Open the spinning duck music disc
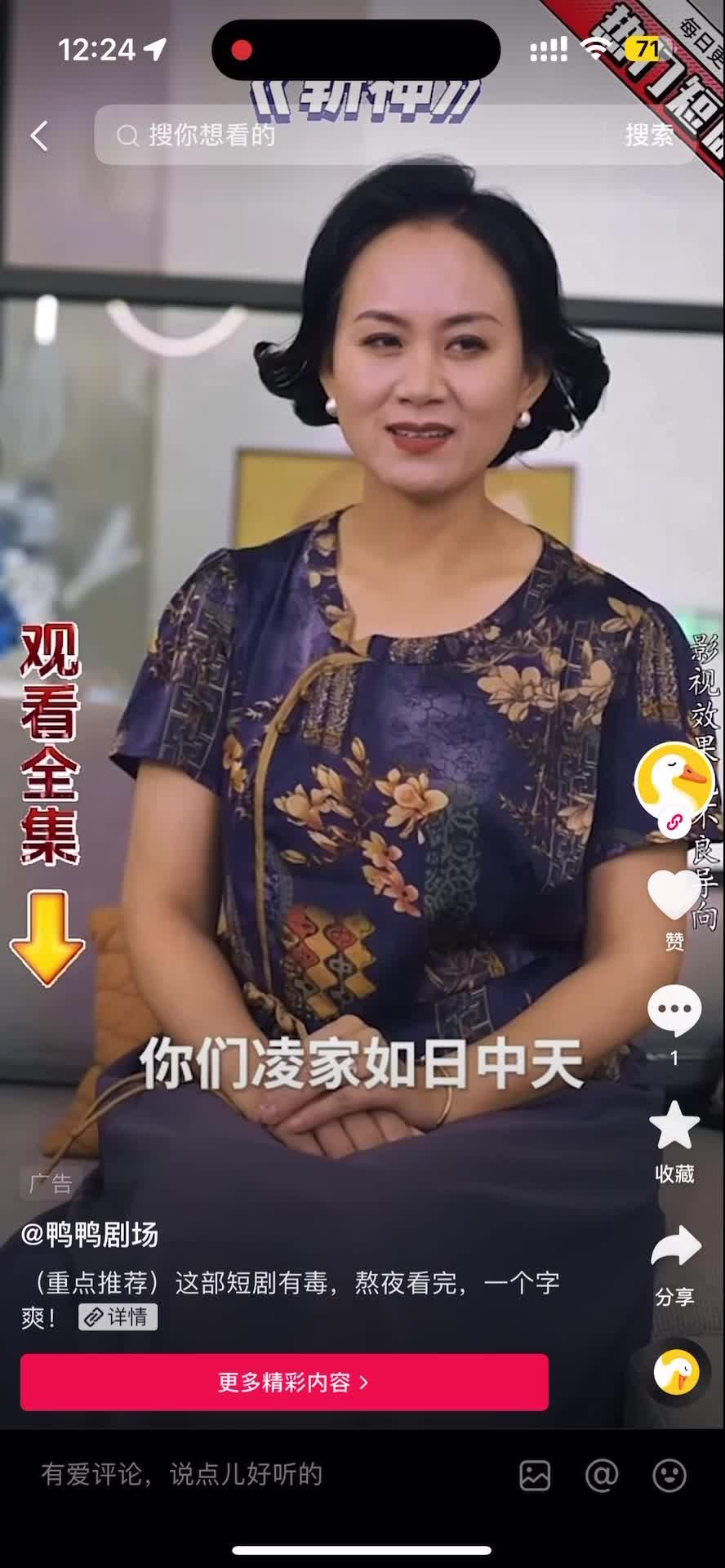The width and height of the screenshot is (725, 1568). [x=676, y=1372]
